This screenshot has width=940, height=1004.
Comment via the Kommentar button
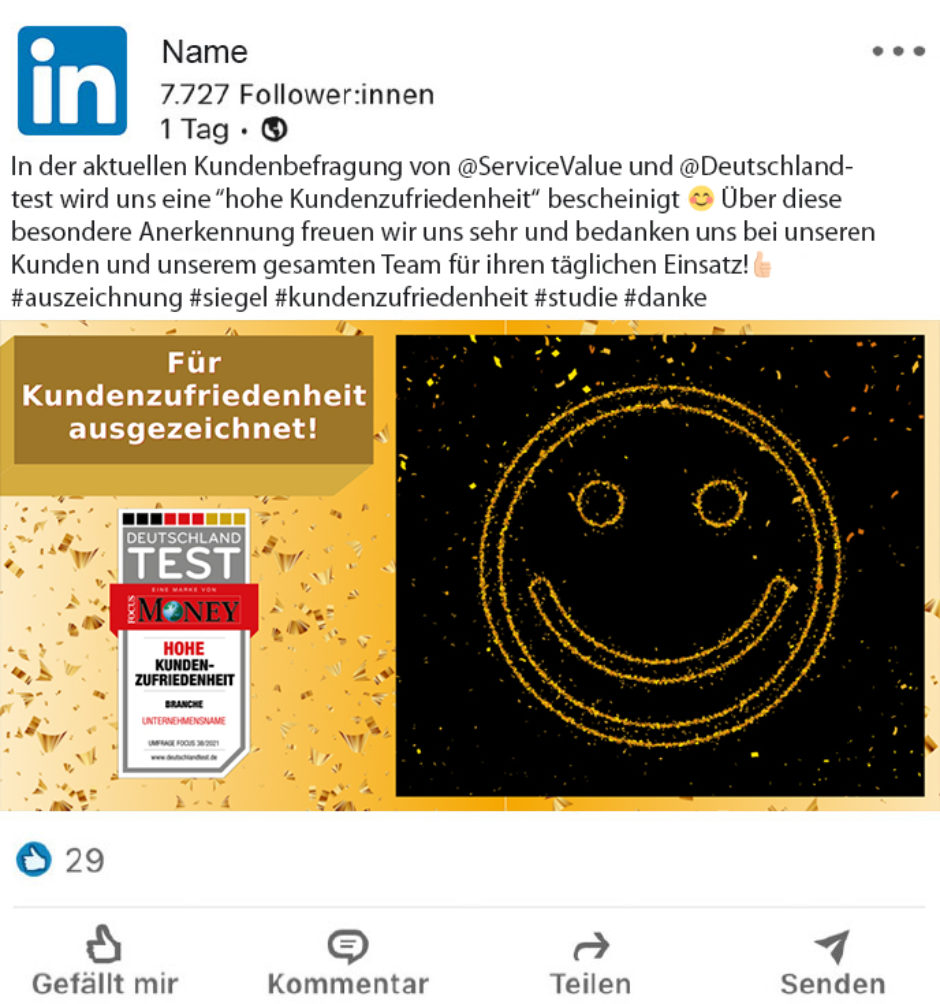pyautogui.click(x=347, y=960)
